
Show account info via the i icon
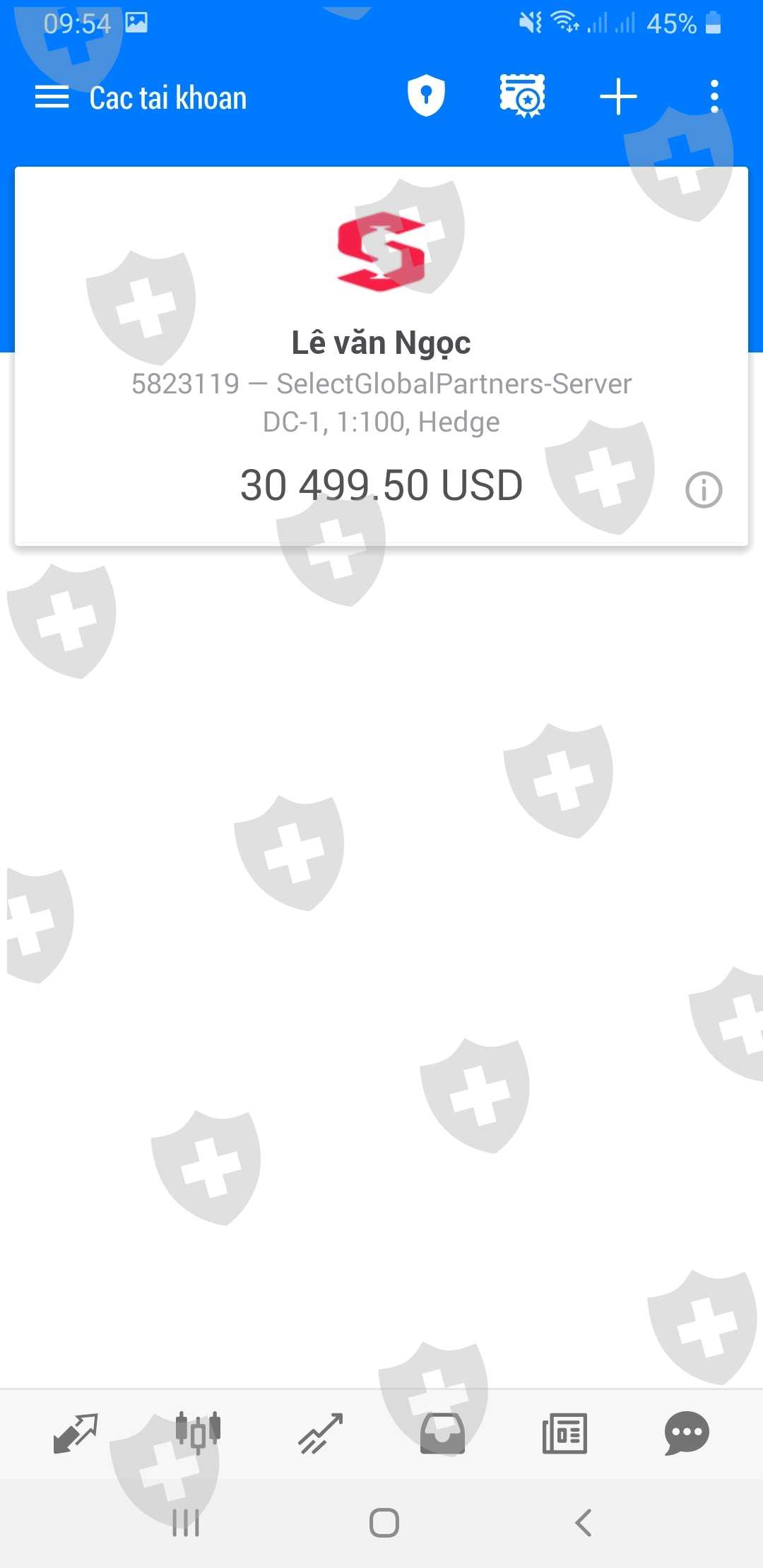[704, 489]
